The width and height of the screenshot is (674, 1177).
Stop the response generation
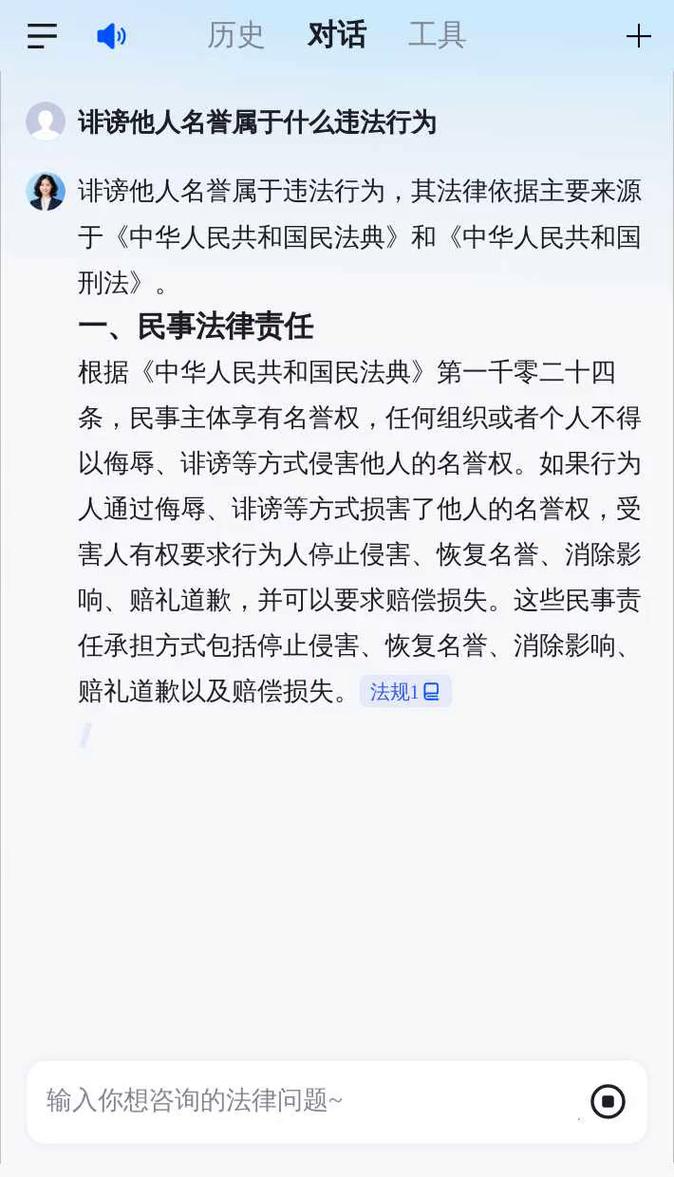tap(608, 1101)
